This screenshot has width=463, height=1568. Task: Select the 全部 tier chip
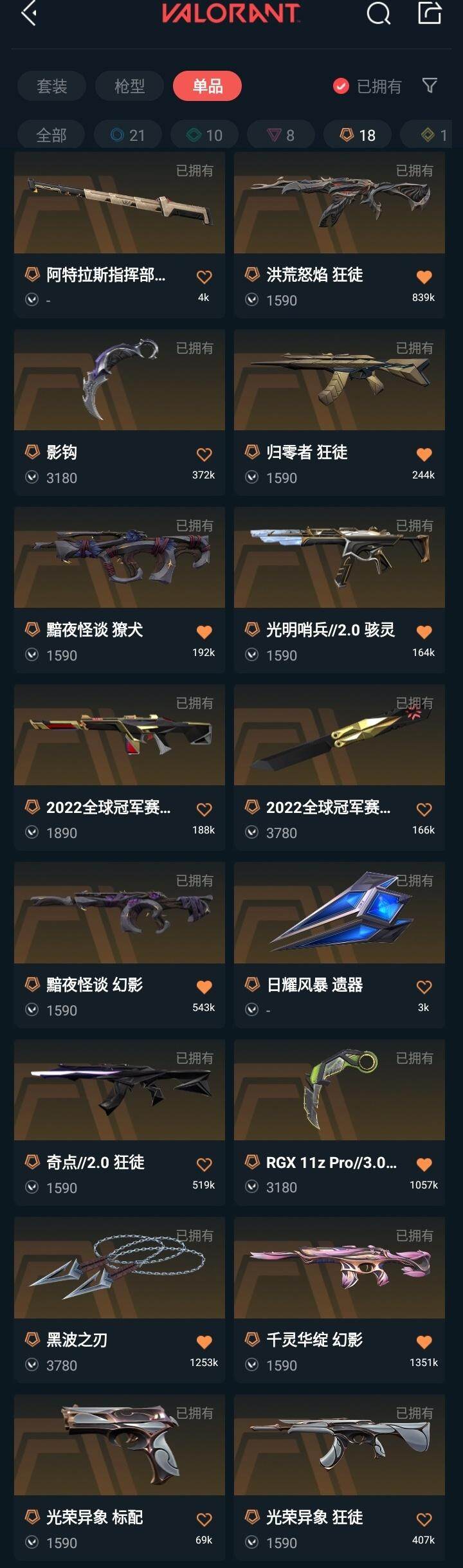(x=51, y=135)
